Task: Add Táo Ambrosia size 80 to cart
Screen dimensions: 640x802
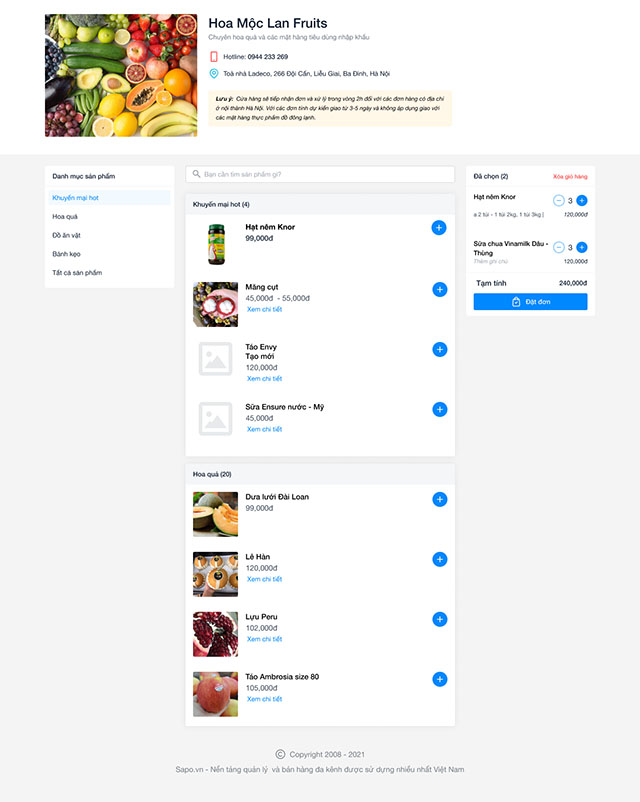Action: click(x=439, y=679)
